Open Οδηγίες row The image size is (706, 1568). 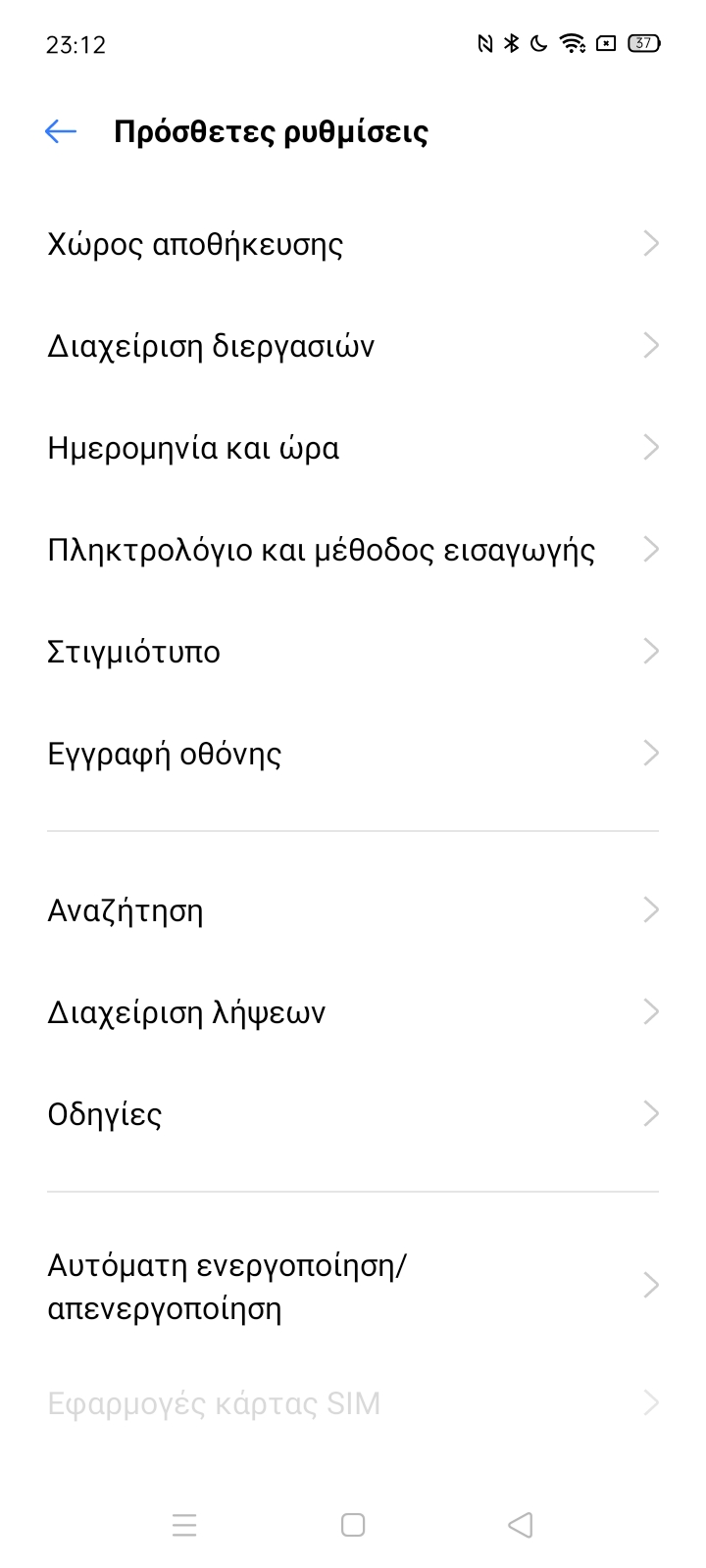pyautogui.click(x=353, y=1114)
